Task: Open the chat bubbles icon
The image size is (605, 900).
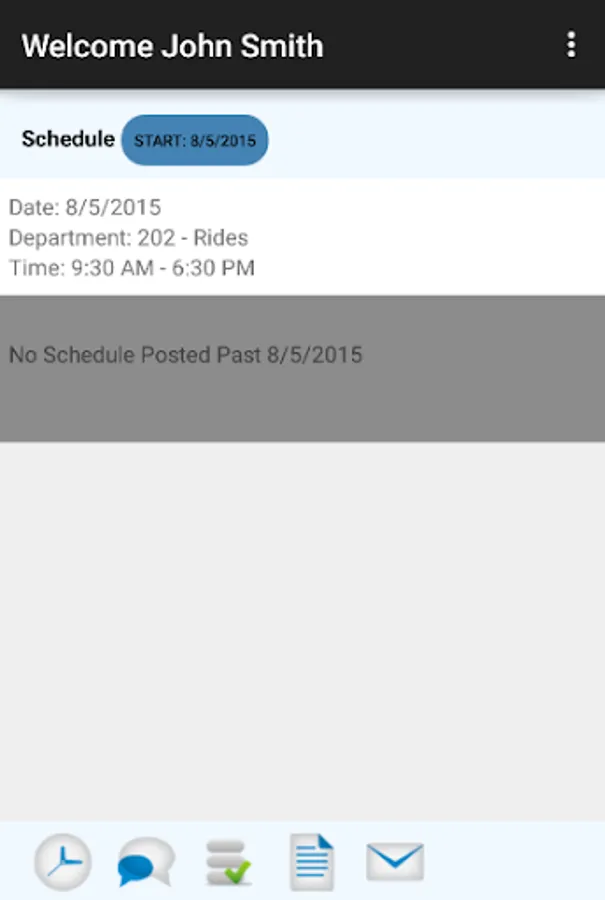Action: click(145, 862)
